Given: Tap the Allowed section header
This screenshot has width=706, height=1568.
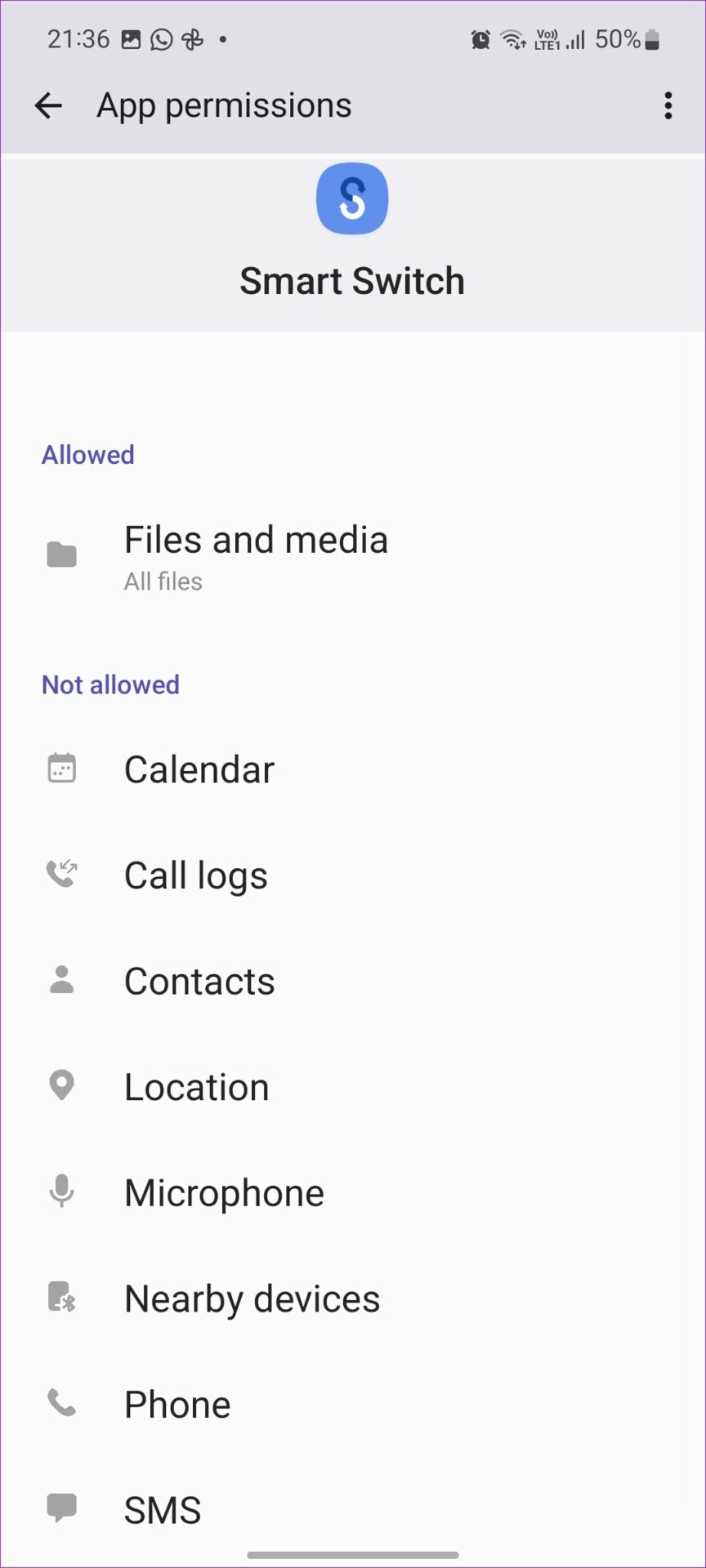Looking at the screenshot, I should [x=87, y=455].
